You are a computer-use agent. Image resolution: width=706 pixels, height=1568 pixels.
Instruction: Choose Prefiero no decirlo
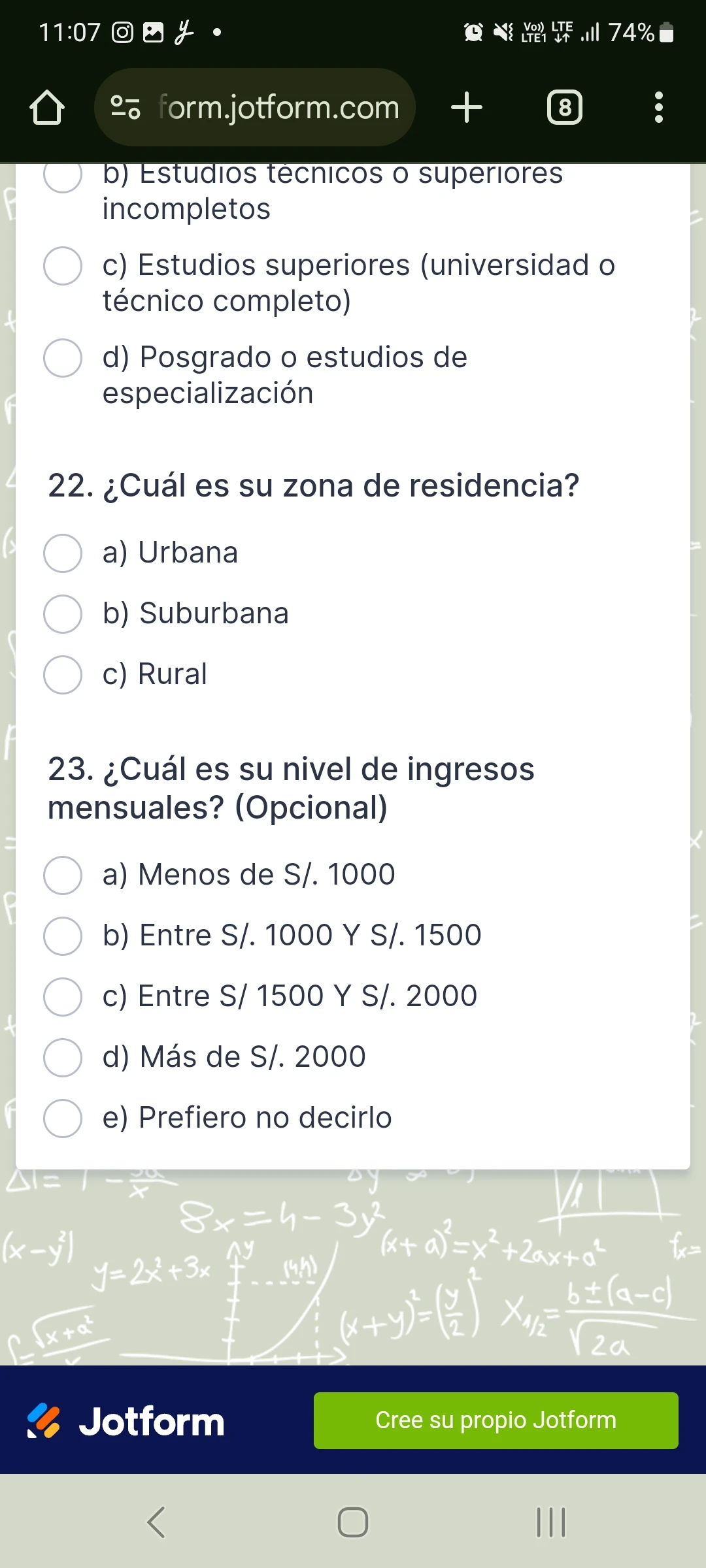point(63,1119)
